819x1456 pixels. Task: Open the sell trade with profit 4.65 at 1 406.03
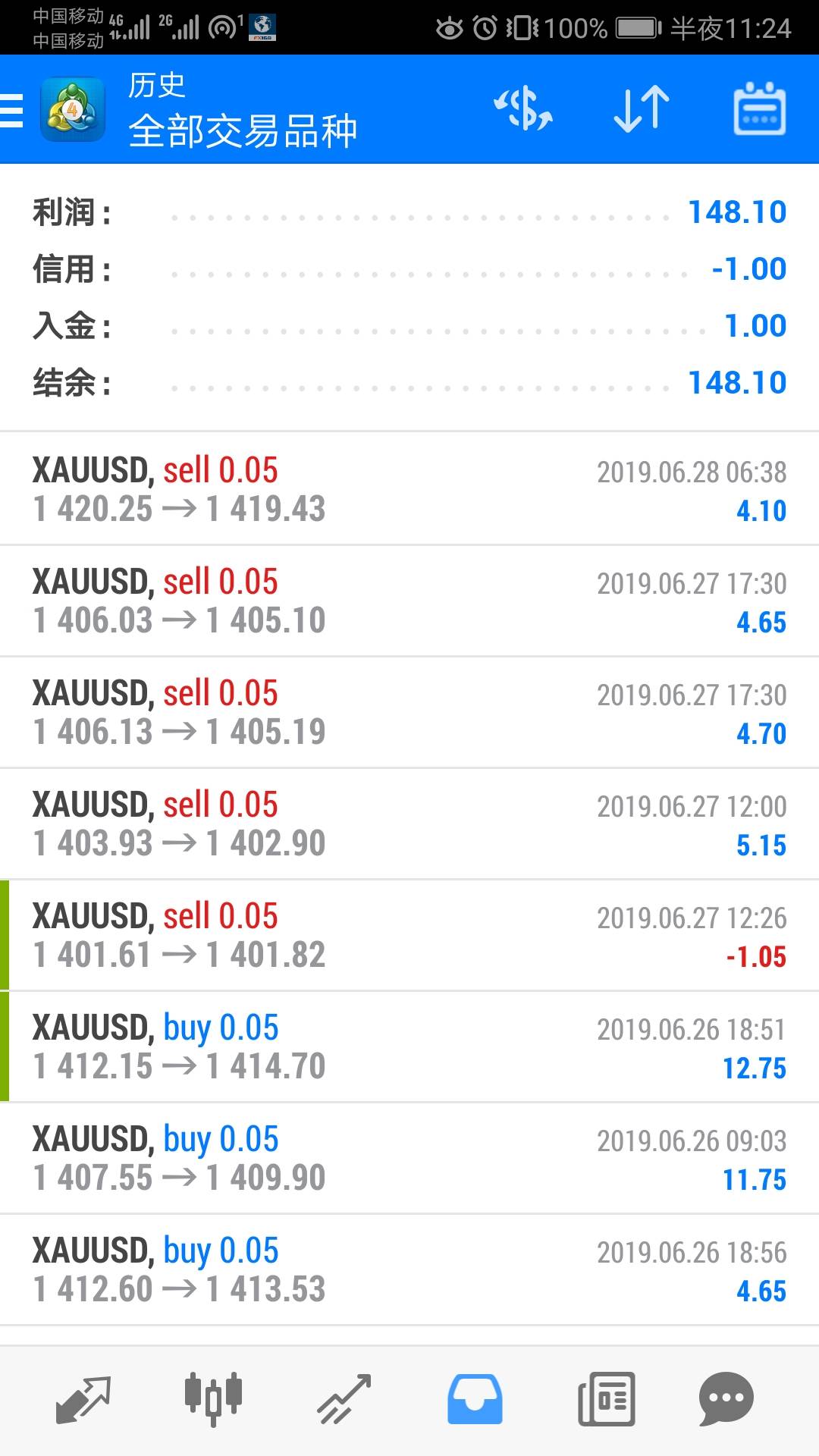(x=409, y=601)
